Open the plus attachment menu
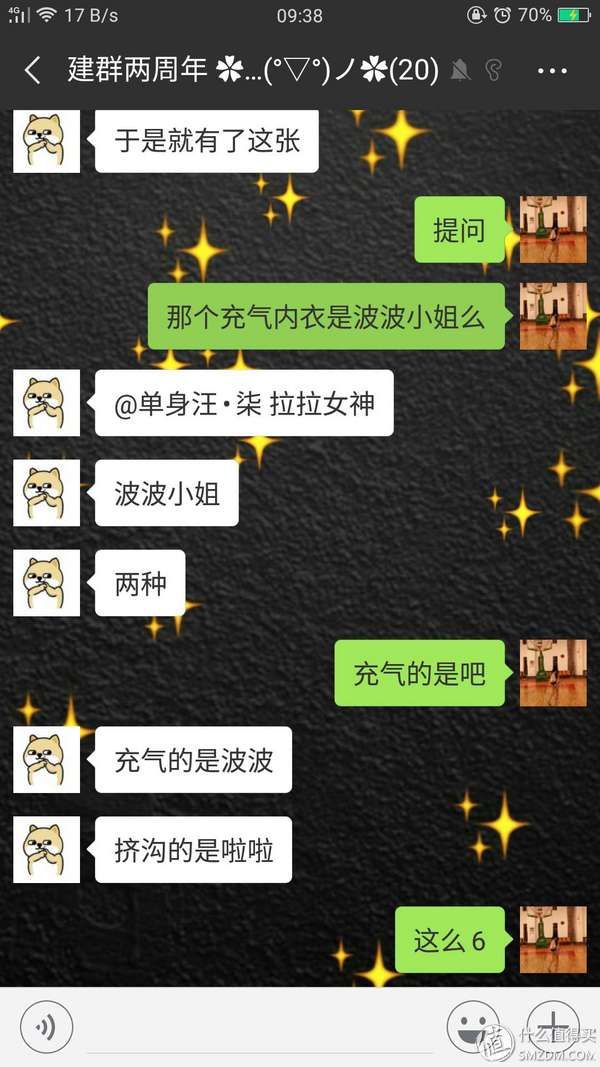600x1067 pixels. pos(552,1026)
